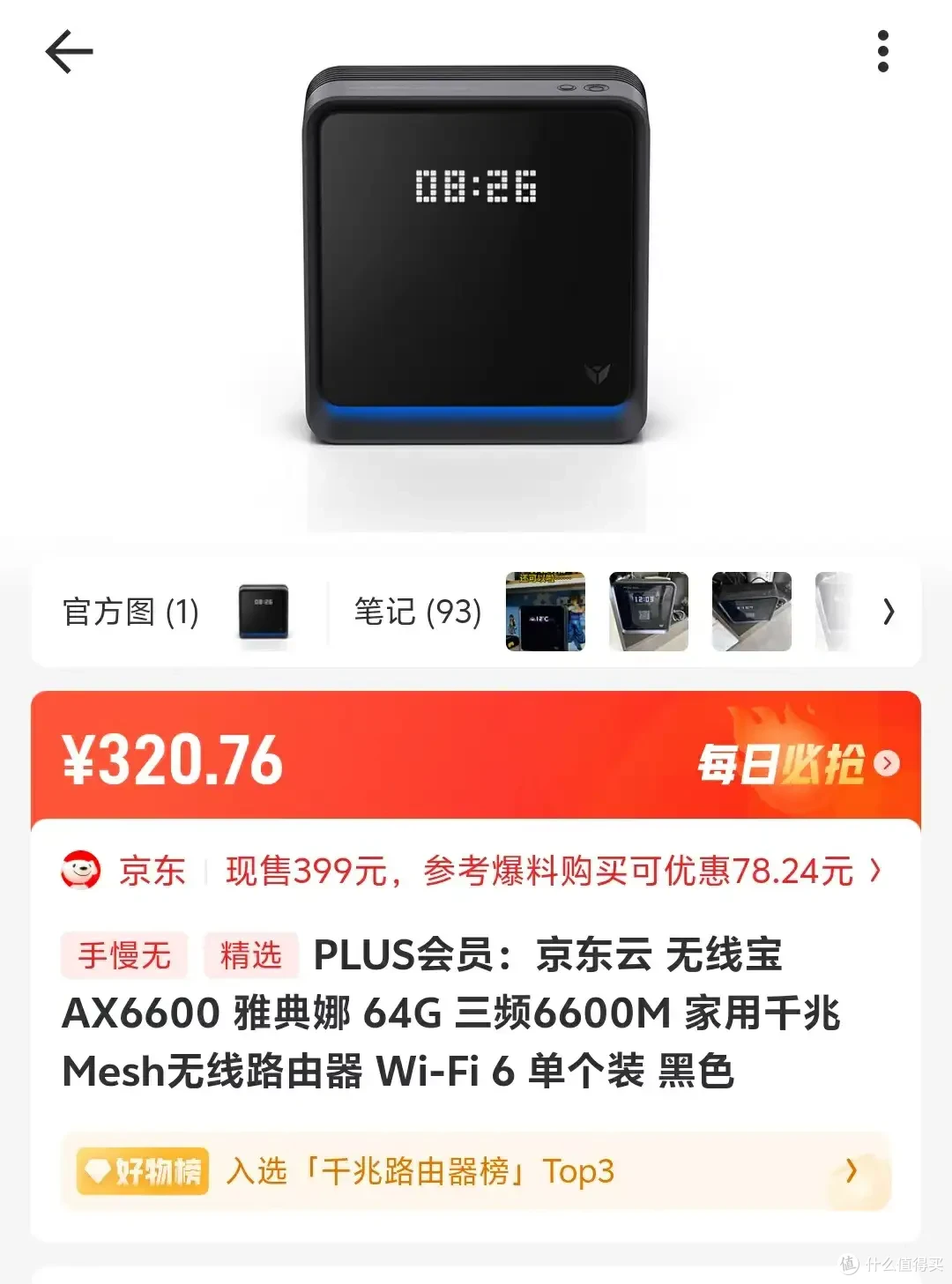Click the 京东 store logo icon

84,872
